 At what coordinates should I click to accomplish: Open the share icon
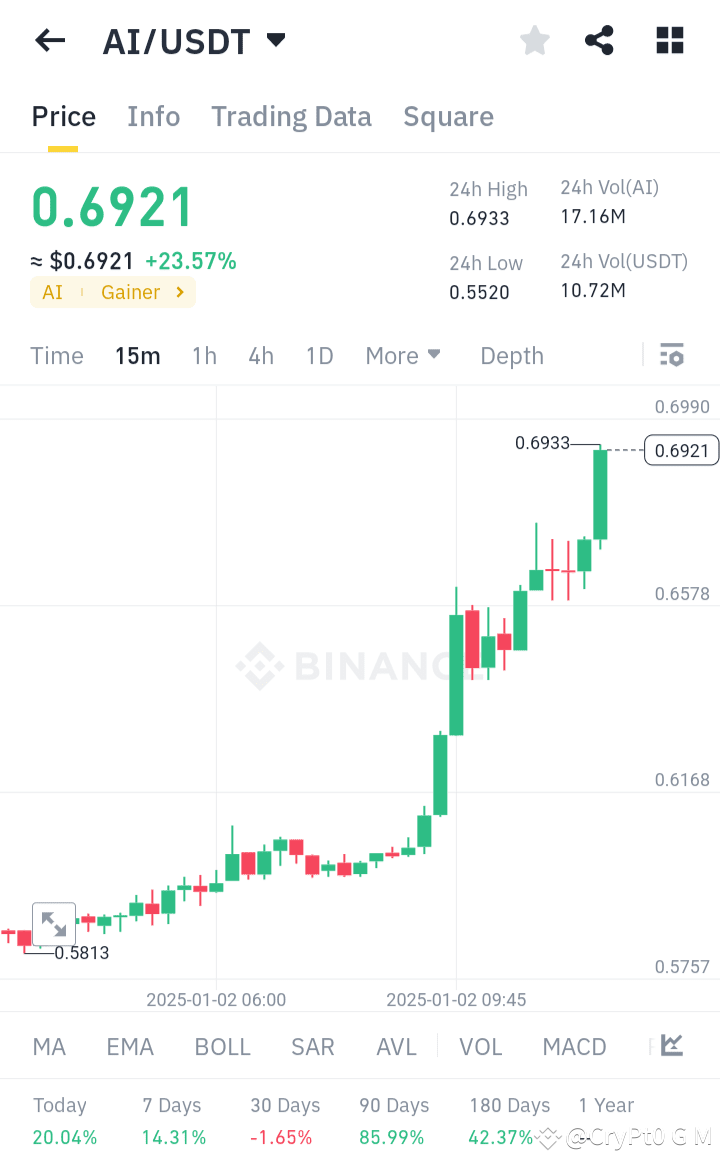click(599, 40)
